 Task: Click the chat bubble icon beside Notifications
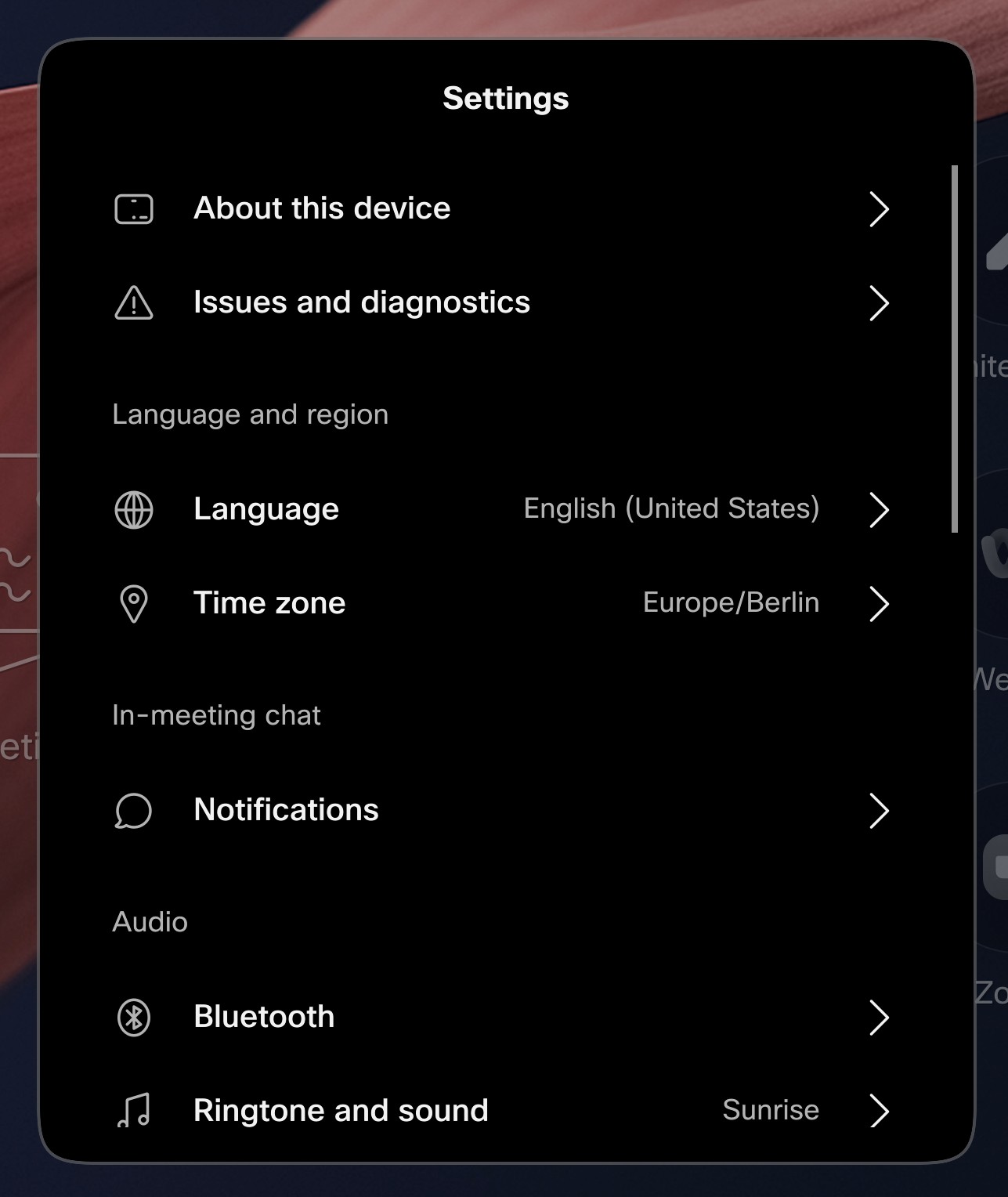click(134, 812)
